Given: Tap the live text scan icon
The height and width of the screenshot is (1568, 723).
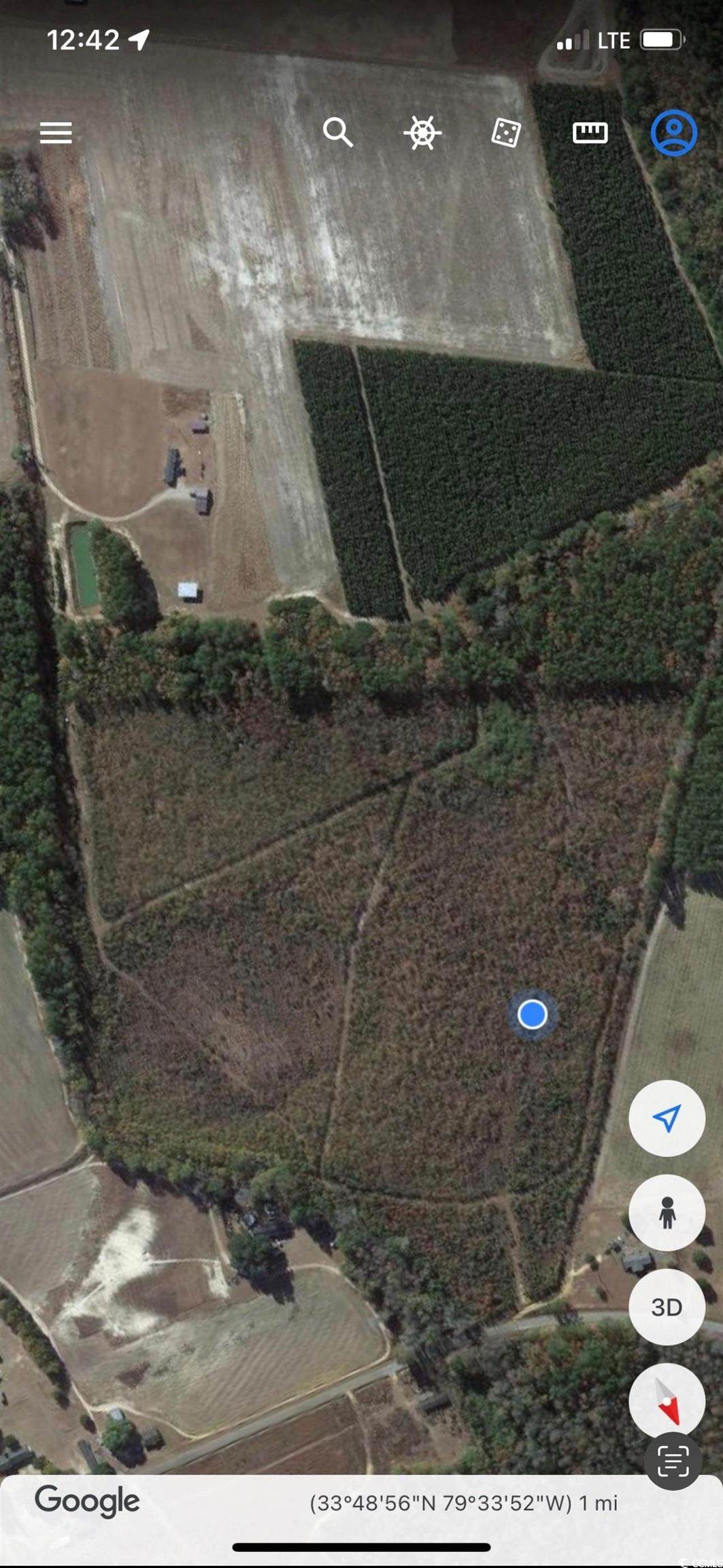Looking at the screenshot, I should tap(673, 1462).
